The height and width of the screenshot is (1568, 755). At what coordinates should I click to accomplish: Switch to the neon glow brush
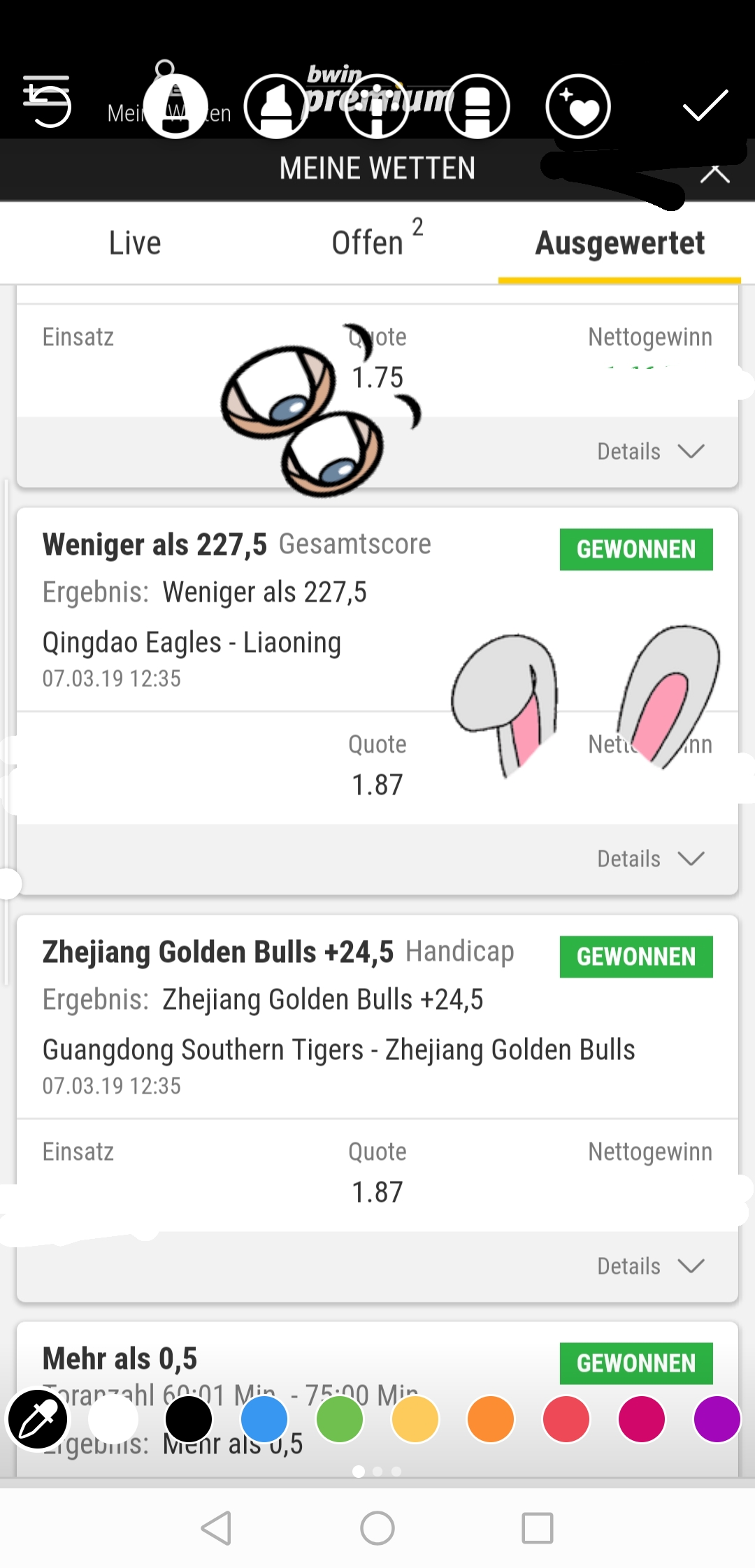(377, 106)
